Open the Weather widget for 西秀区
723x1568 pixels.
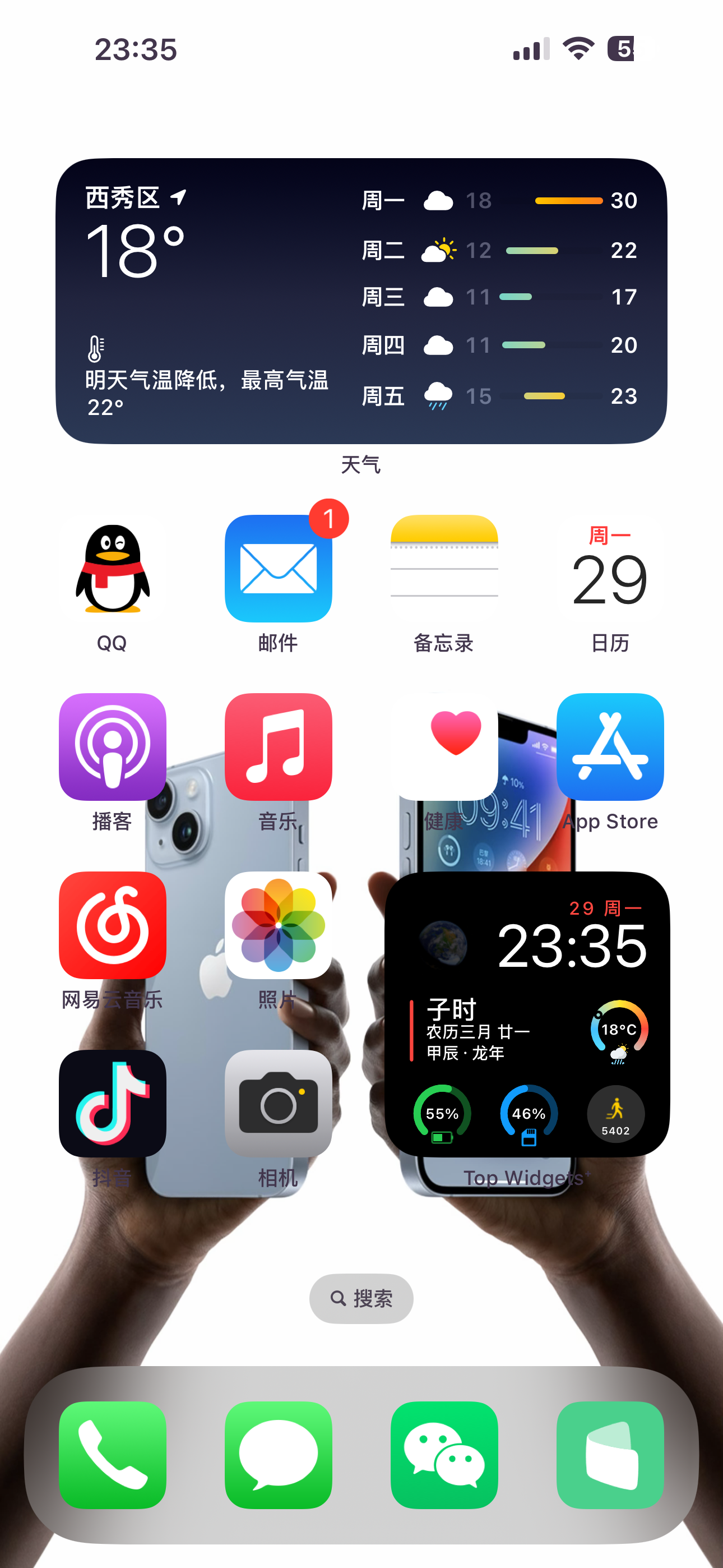361,301
